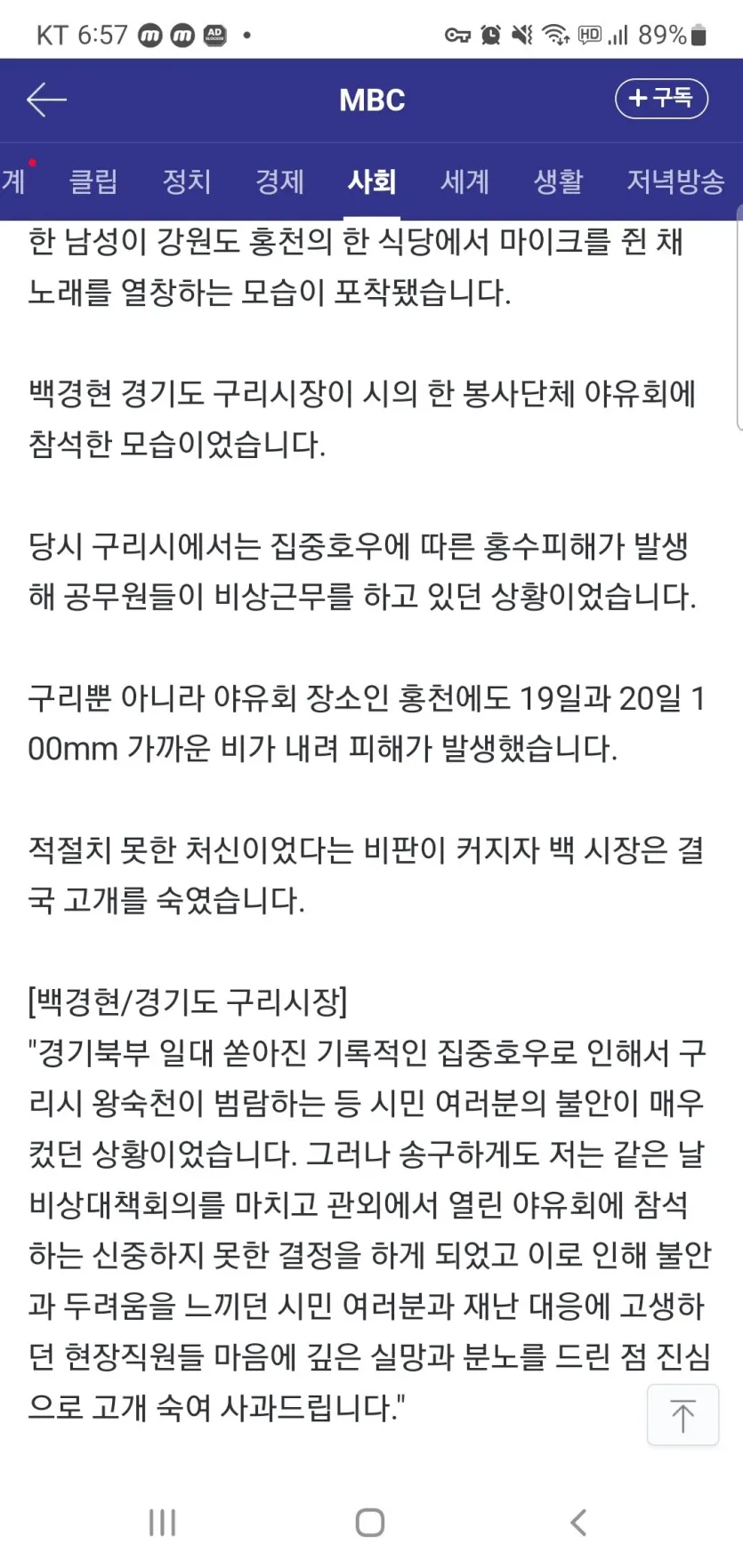
Task: Open recent apps from the navigation bar
Action: 162,1523
